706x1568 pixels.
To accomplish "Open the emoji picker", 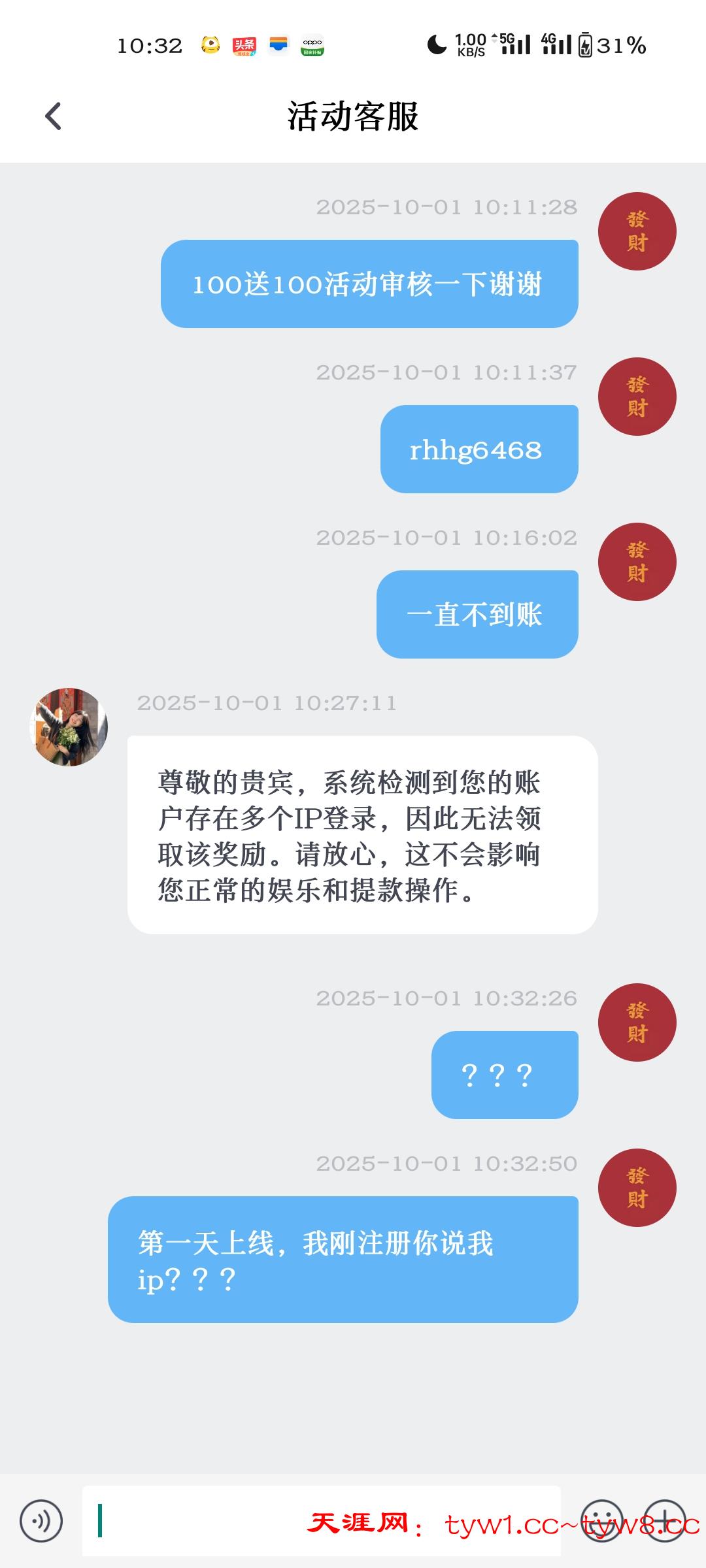I will pyautogui.click(x=601, y=1521).
